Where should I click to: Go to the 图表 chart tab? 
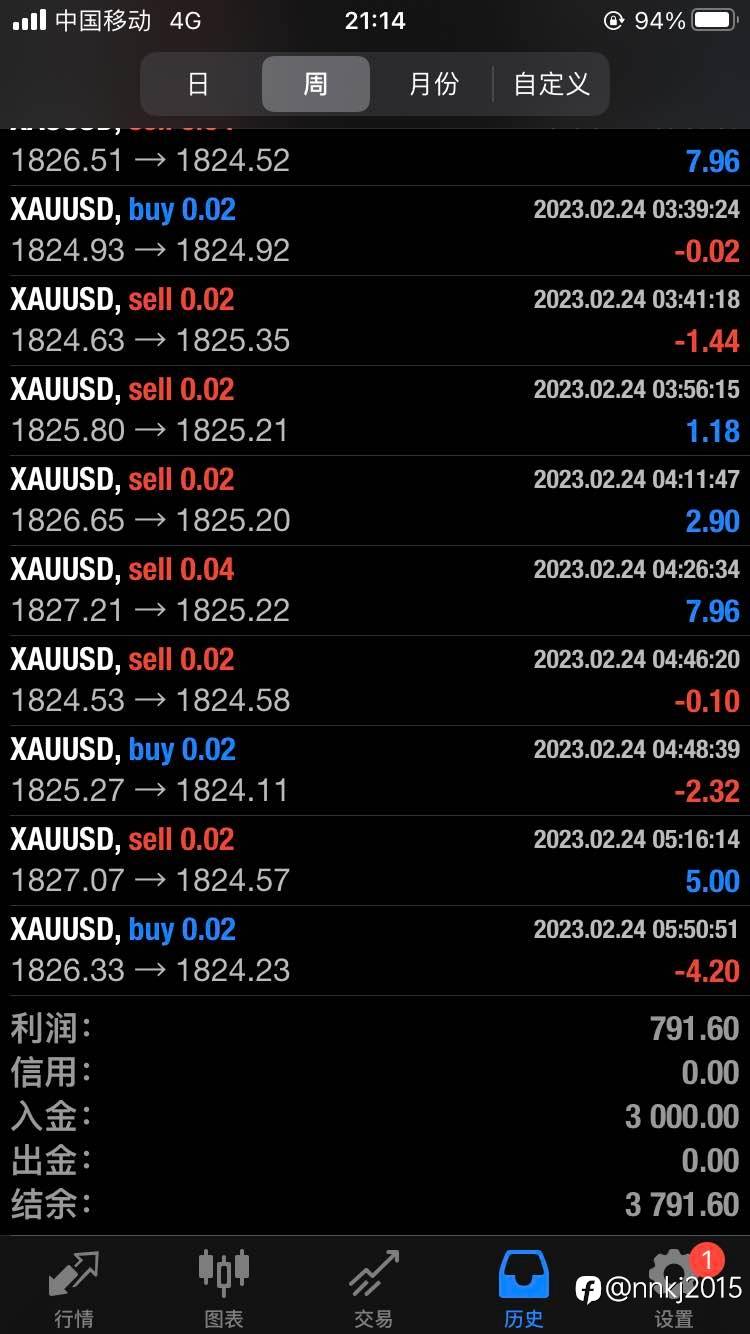pos(224,1288)
